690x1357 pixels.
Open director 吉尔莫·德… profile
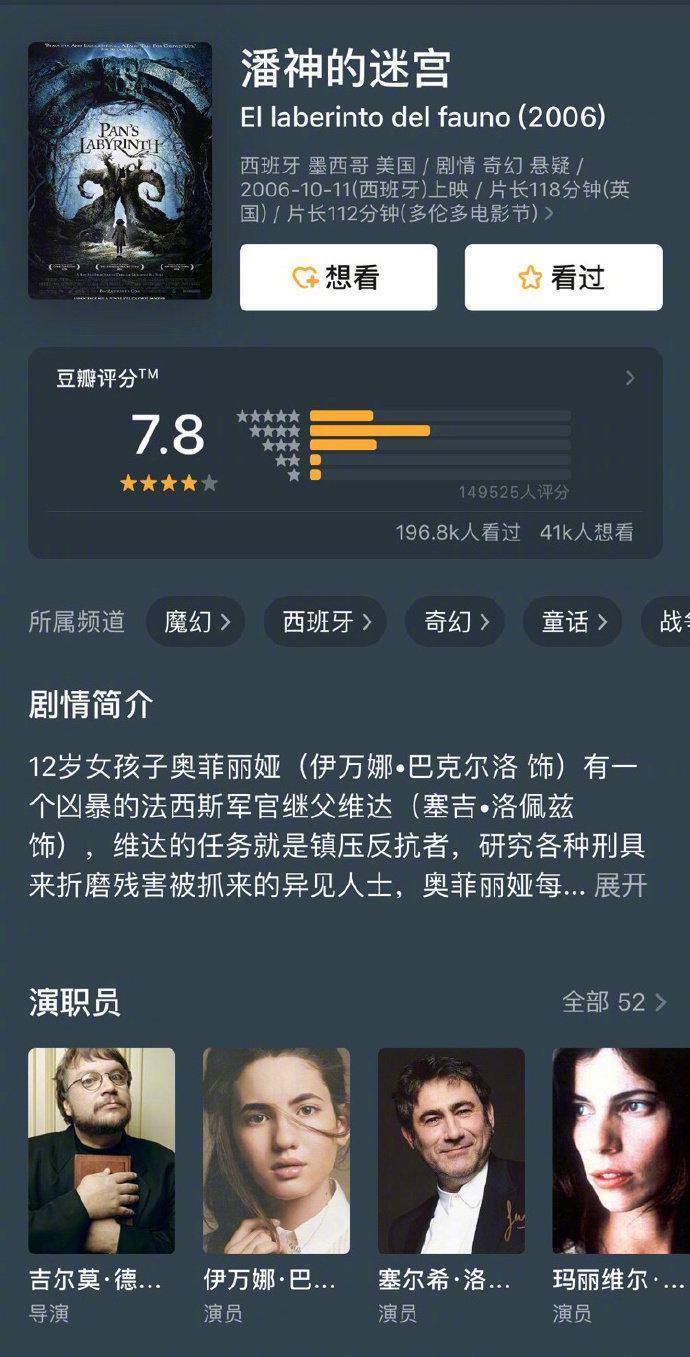pyautogui.click(x=101, y=1150)
